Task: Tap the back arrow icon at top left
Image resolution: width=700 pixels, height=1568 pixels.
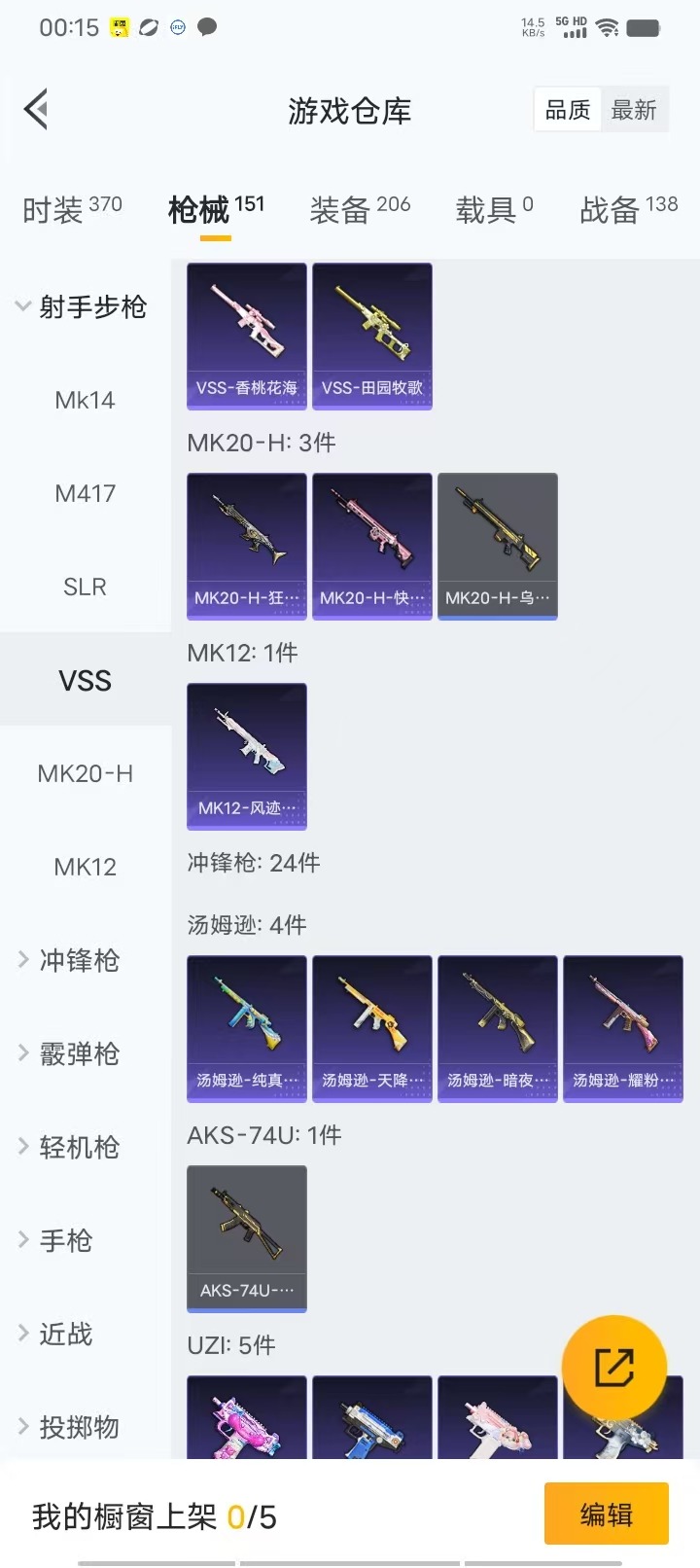Action: [x=36, y=109]
